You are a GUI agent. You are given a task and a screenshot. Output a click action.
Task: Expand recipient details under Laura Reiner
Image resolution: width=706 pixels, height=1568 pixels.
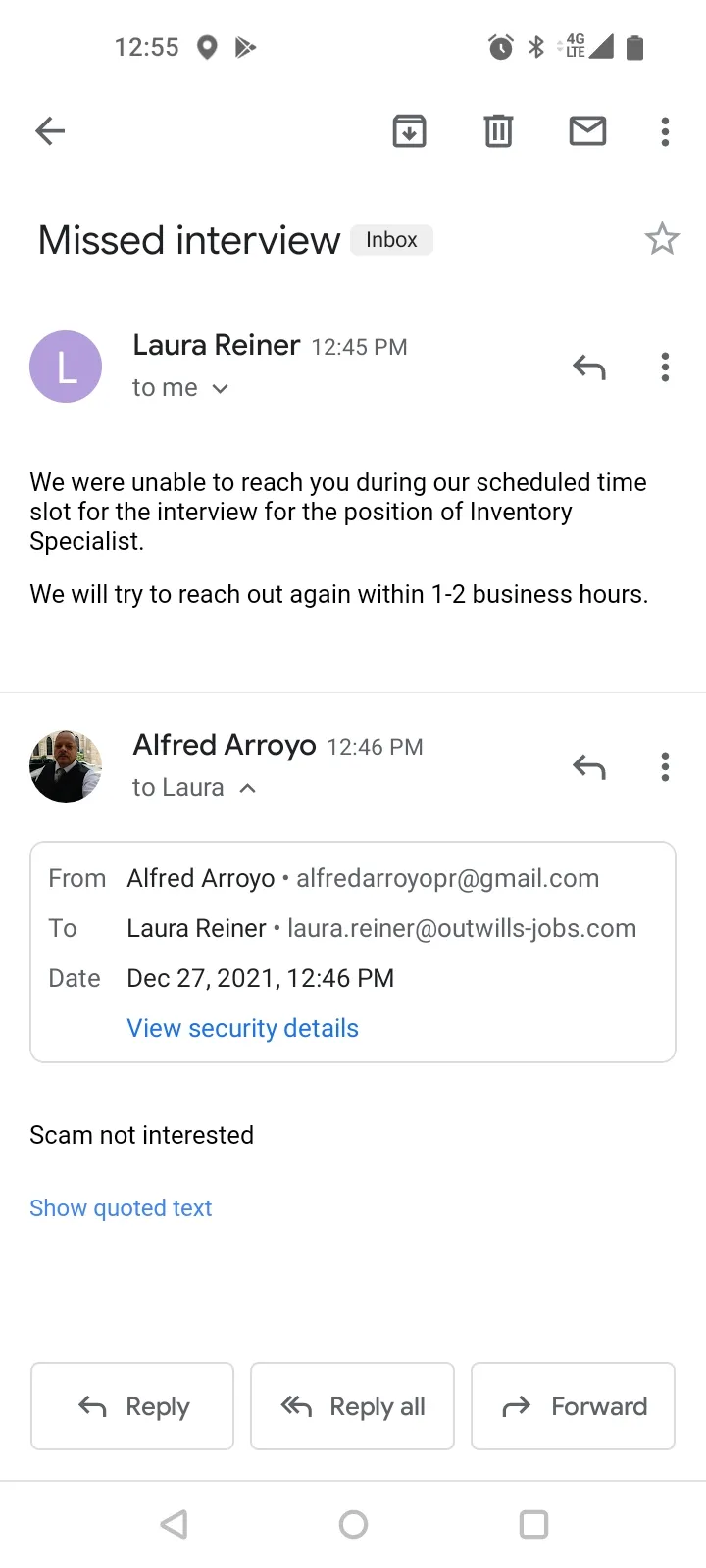(180, 388)
